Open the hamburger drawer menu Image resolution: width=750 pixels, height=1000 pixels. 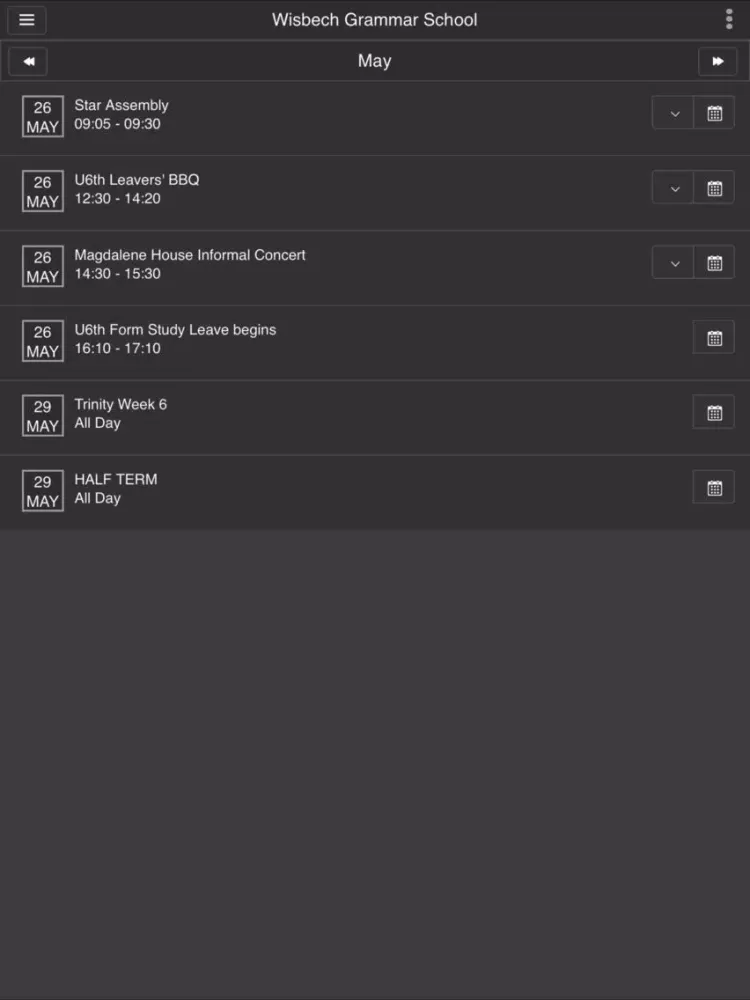pyautogui.click(x=27, y=20)
